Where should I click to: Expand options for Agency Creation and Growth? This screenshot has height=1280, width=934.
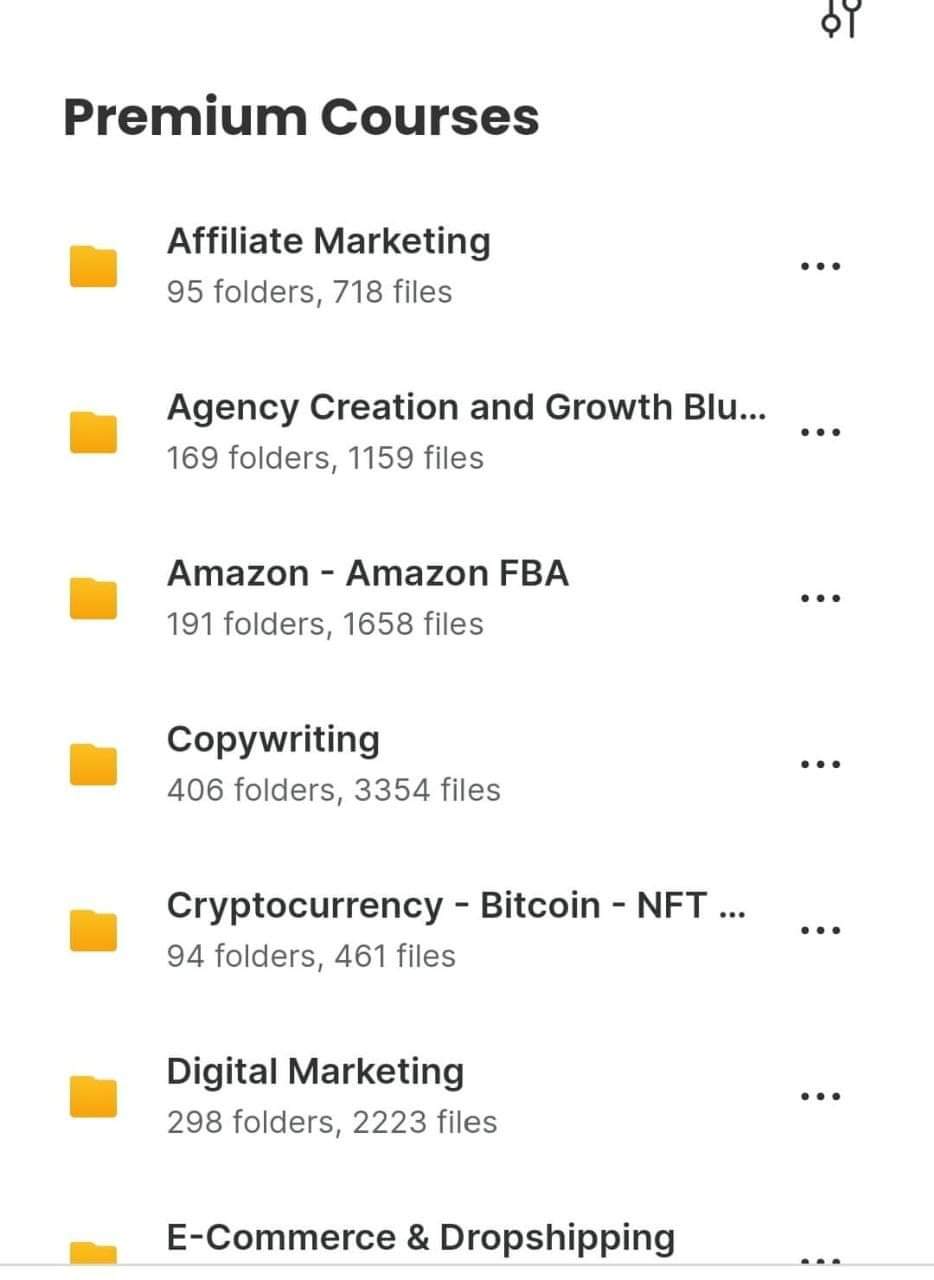point(820,431)
